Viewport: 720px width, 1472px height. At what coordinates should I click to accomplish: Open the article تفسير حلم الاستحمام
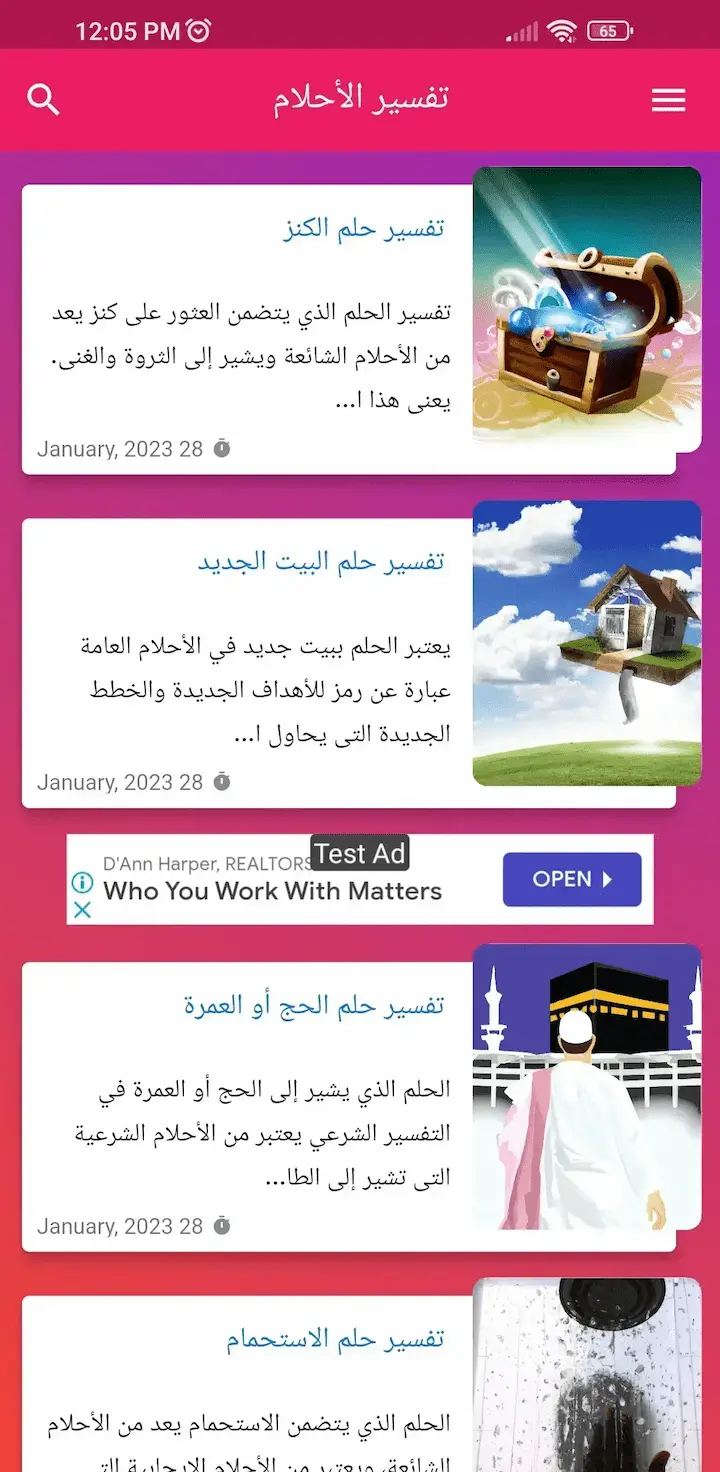point(335,1340)
